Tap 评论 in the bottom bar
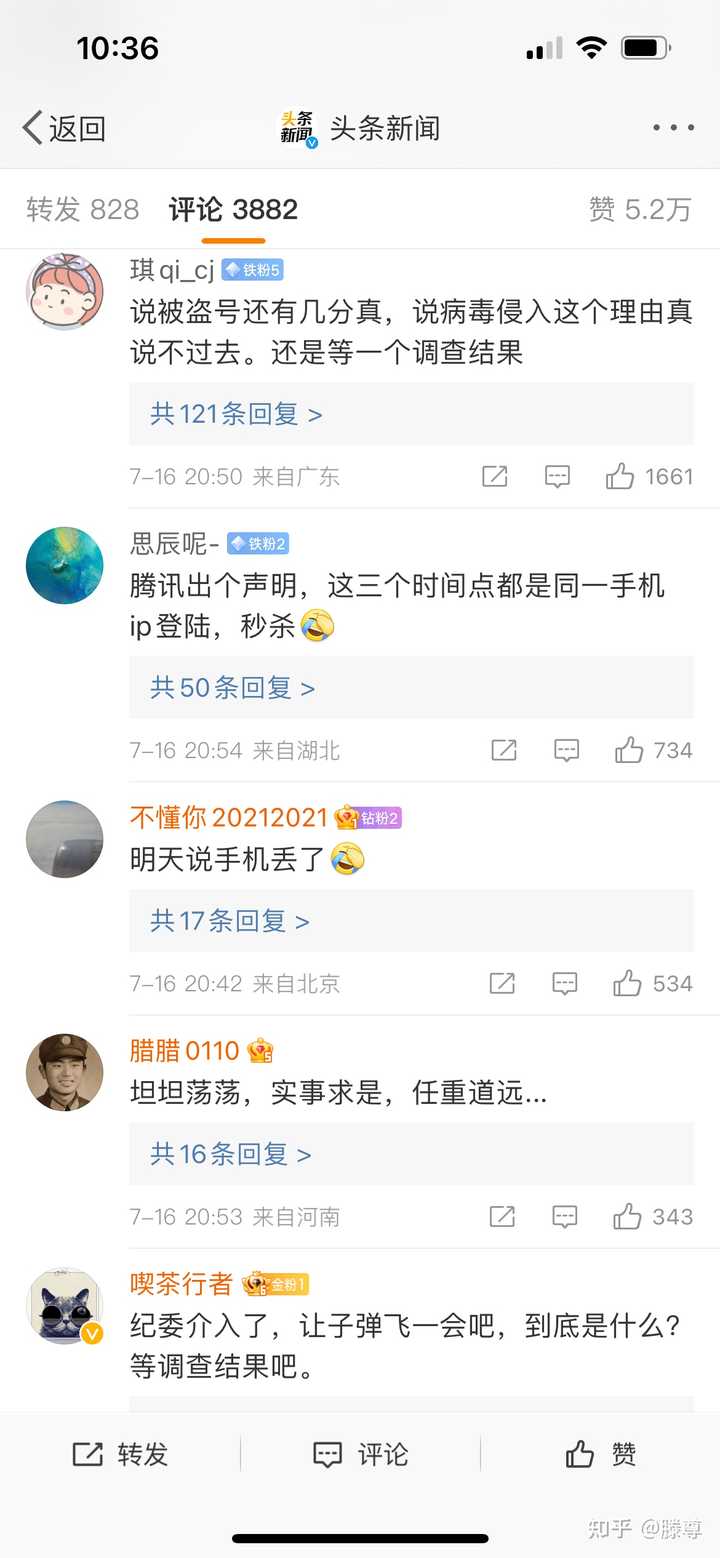 tap(360, 1454)
